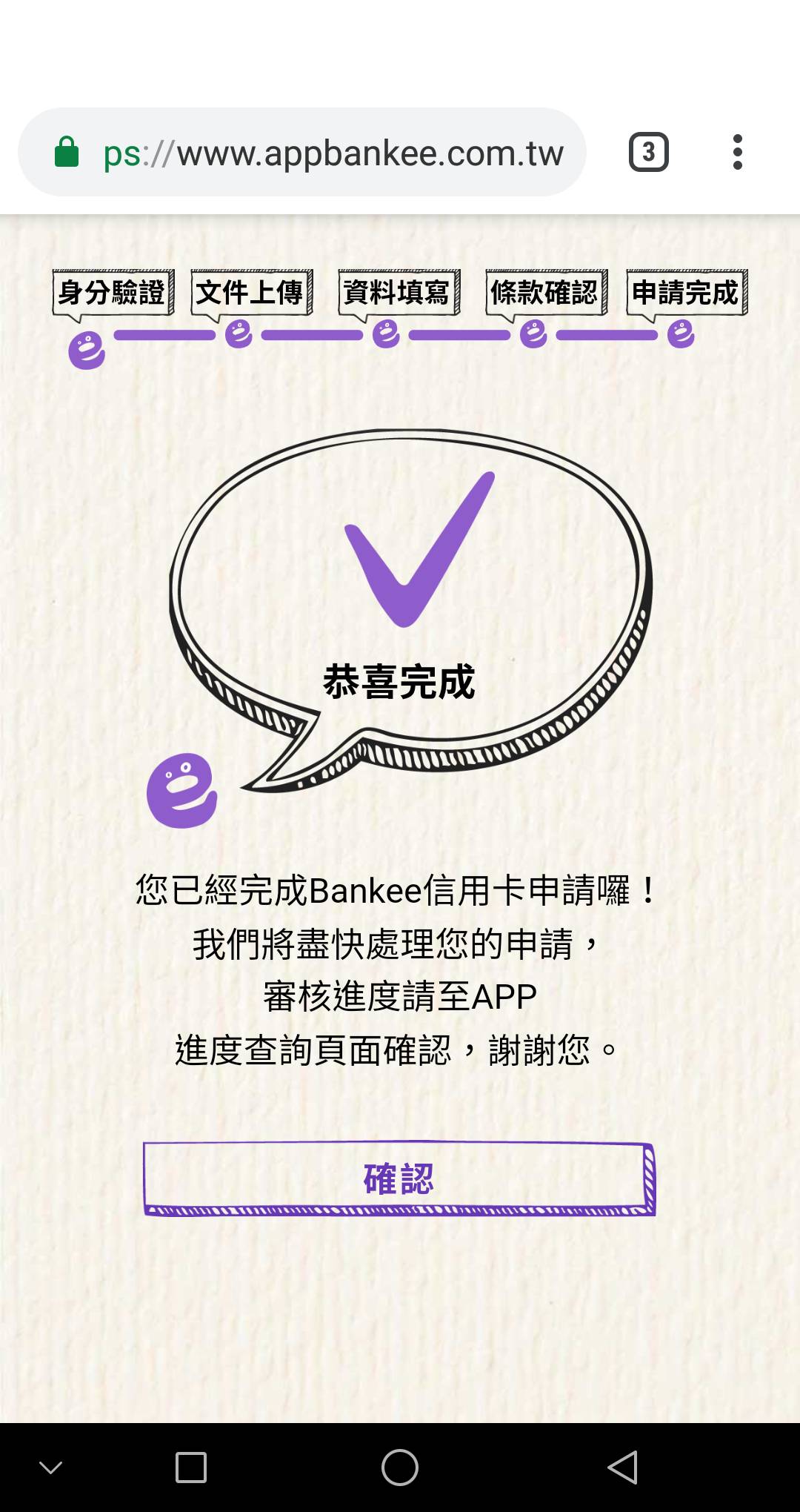Go to the home screen

[x=400, y=1468]
